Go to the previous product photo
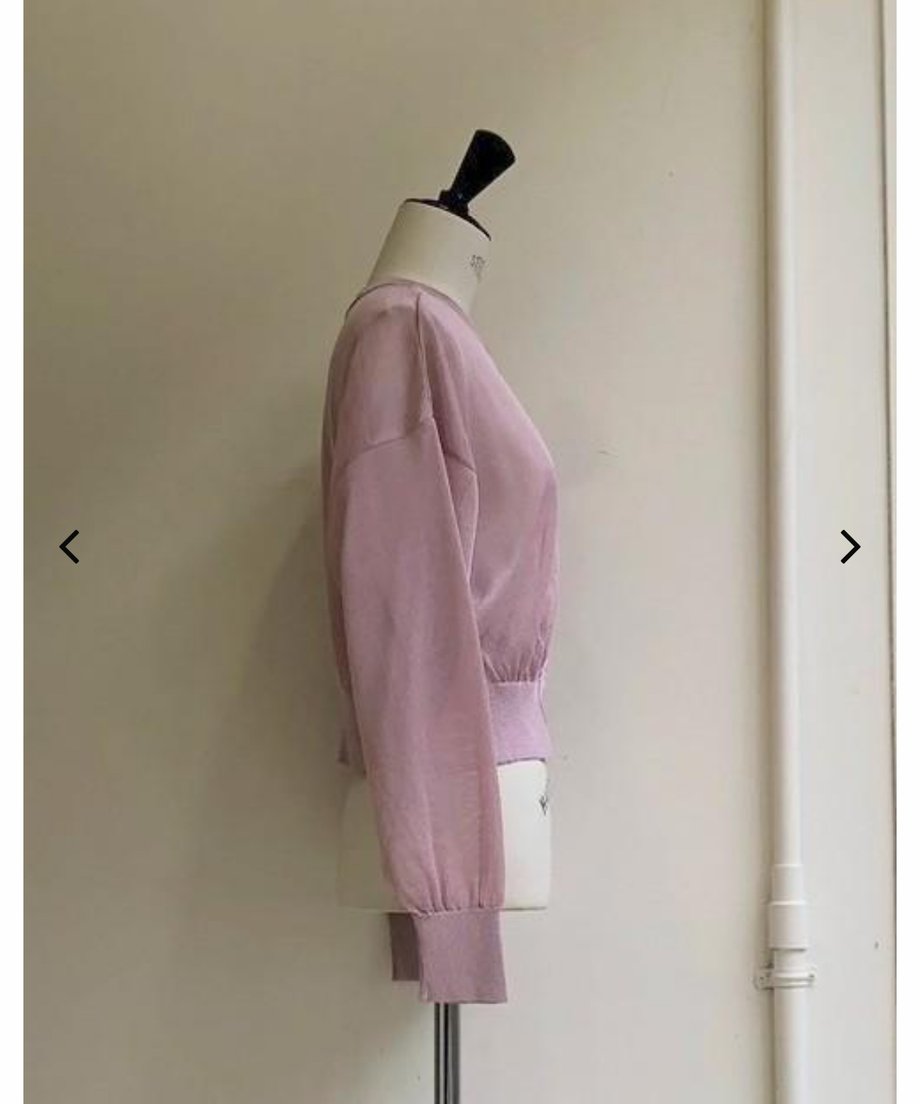The height and width of the screenshot is (1104, 920). point(69,547)
